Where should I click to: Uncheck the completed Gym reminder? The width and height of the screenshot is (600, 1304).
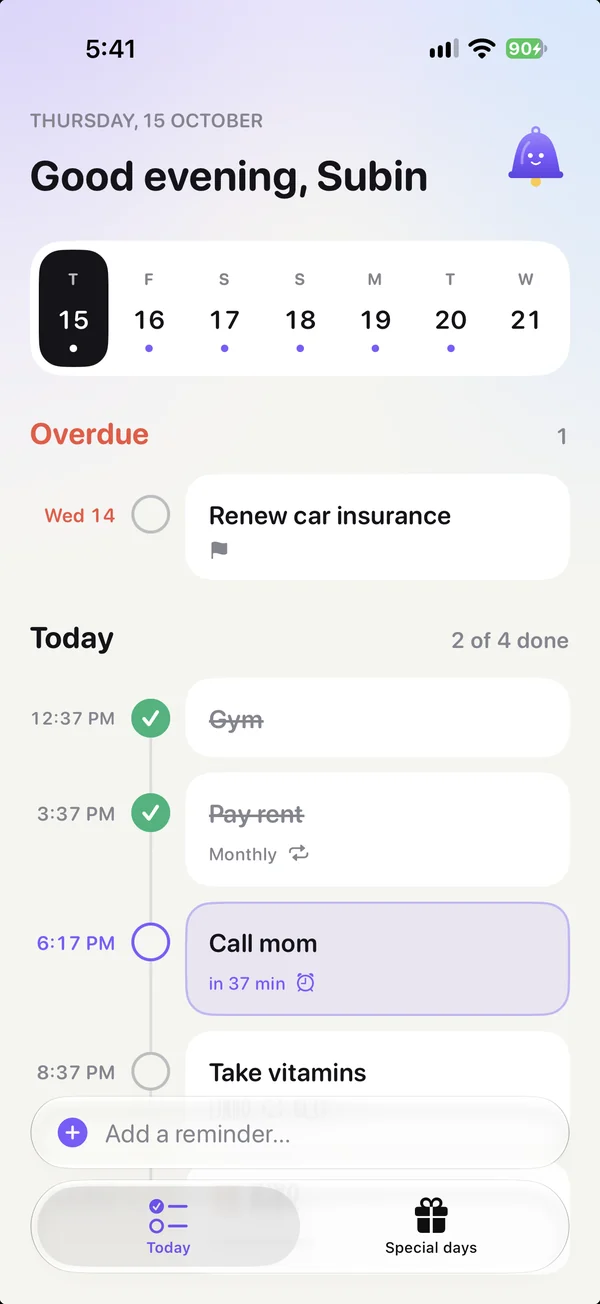pos(151,718)
